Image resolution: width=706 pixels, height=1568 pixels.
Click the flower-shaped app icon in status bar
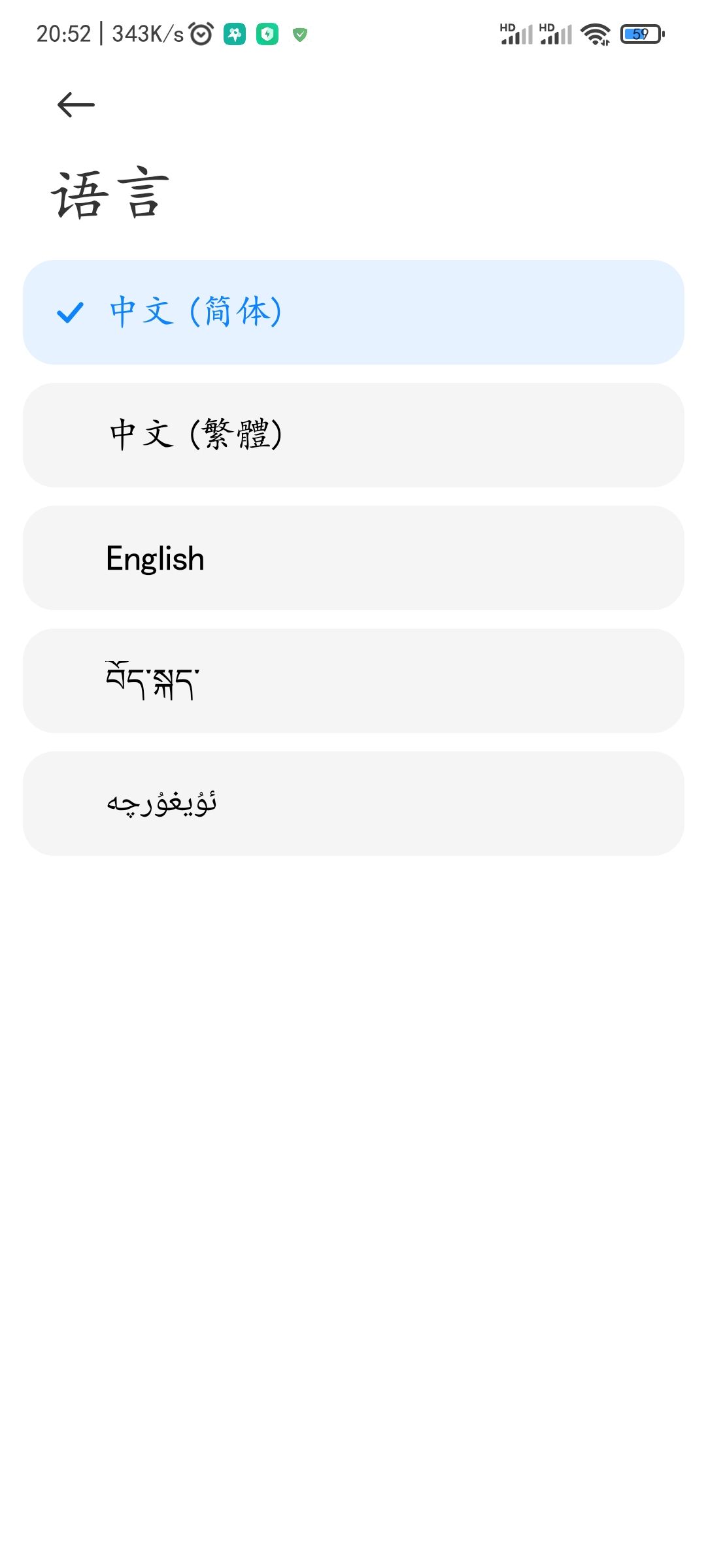[235, 34]
